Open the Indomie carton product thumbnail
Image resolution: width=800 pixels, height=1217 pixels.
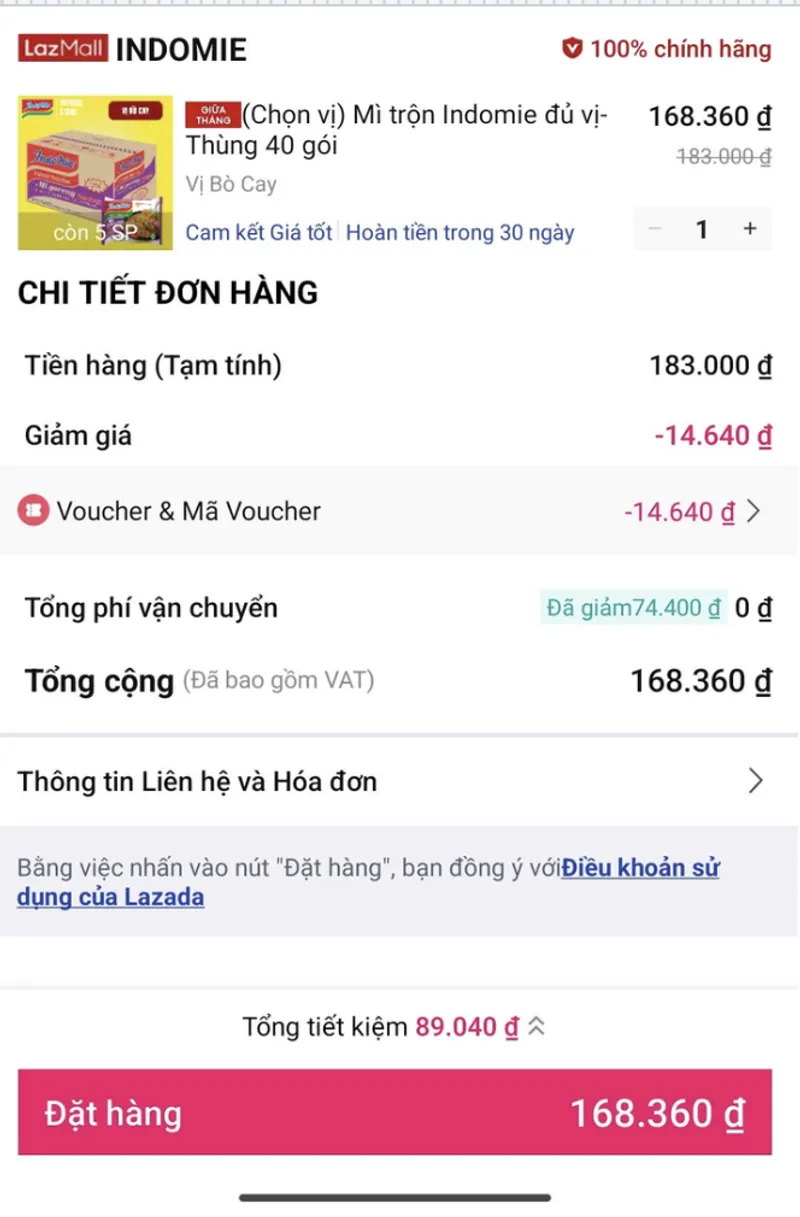[95, 170]
